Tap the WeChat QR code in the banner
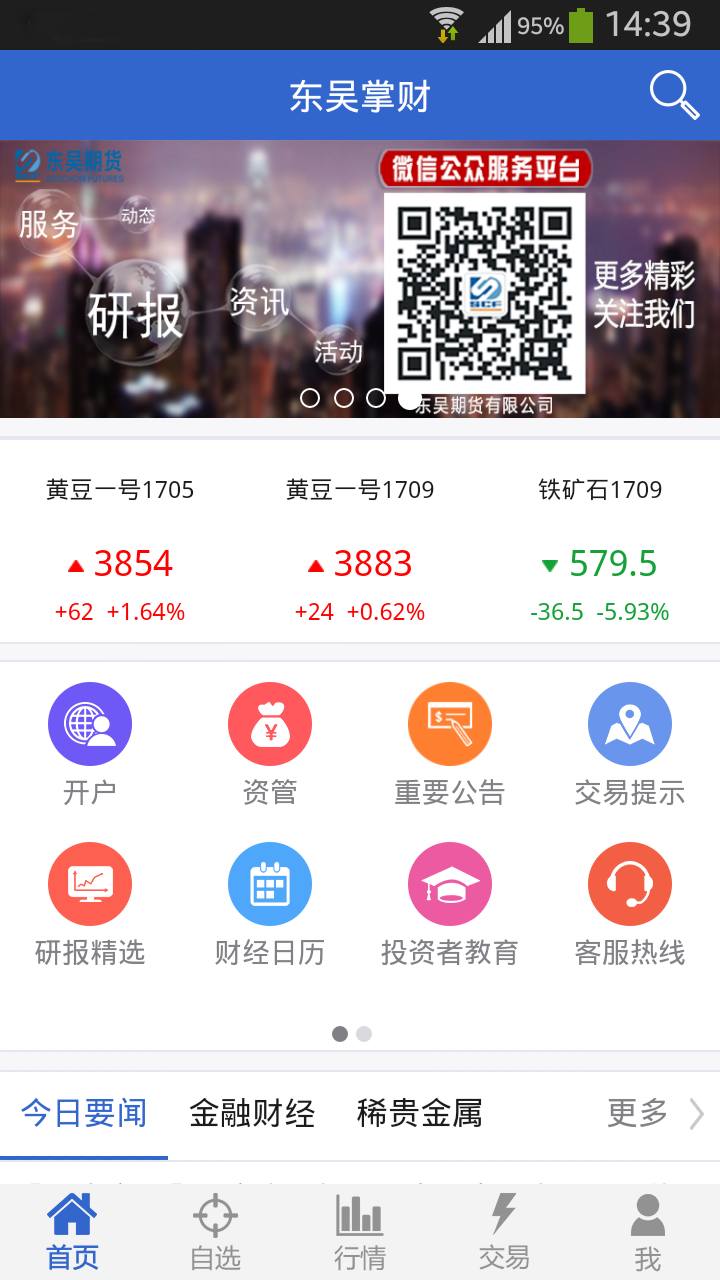 click(486, 292)
